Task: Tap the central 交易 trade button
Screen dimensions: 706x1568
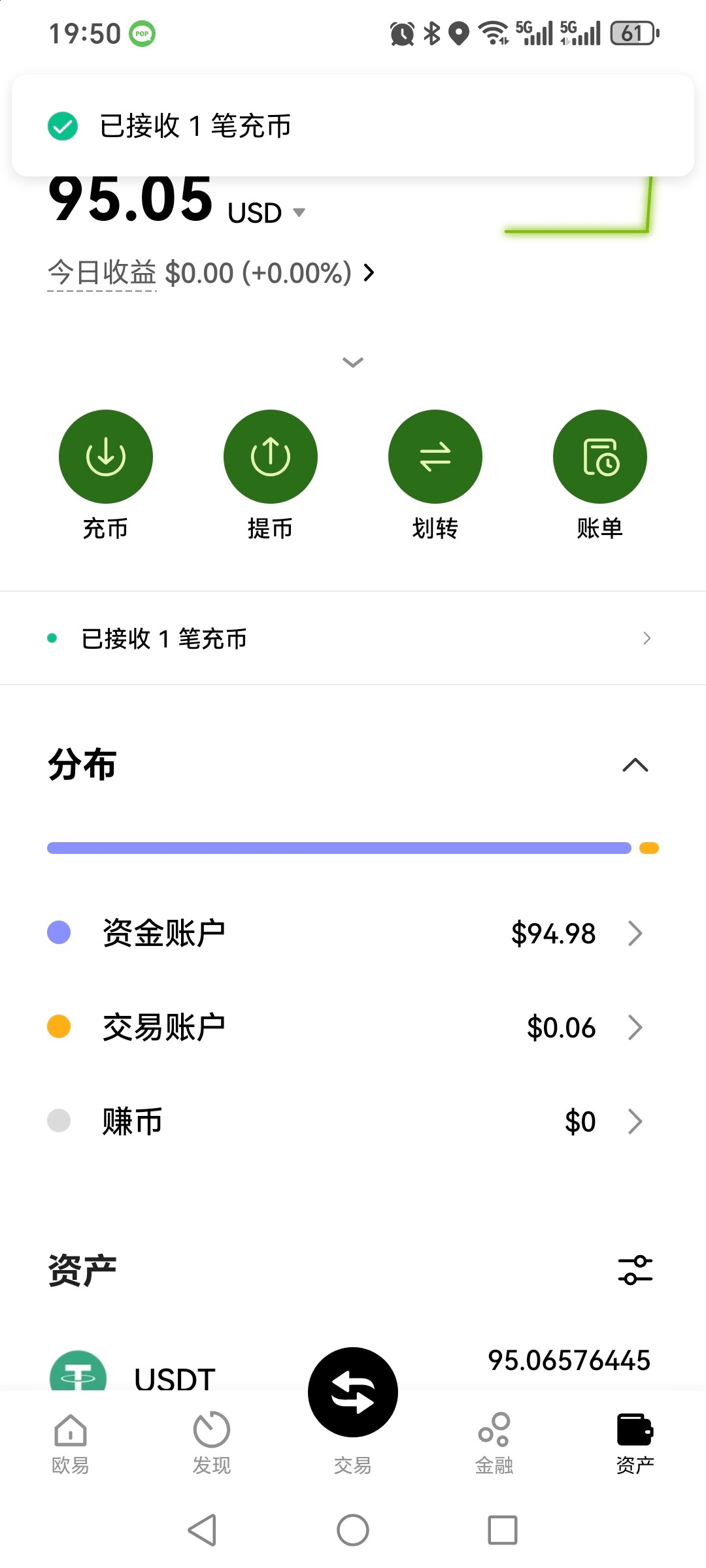Action: (353, 1392)
